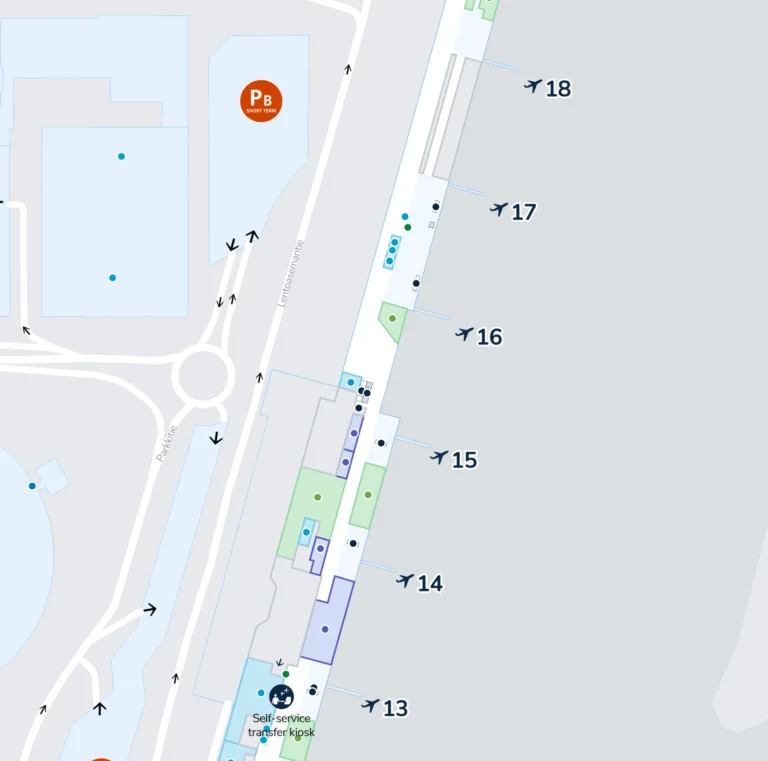Tap the gate 15 marker
This screenshot has height=761, width=768.
[454, 459]
